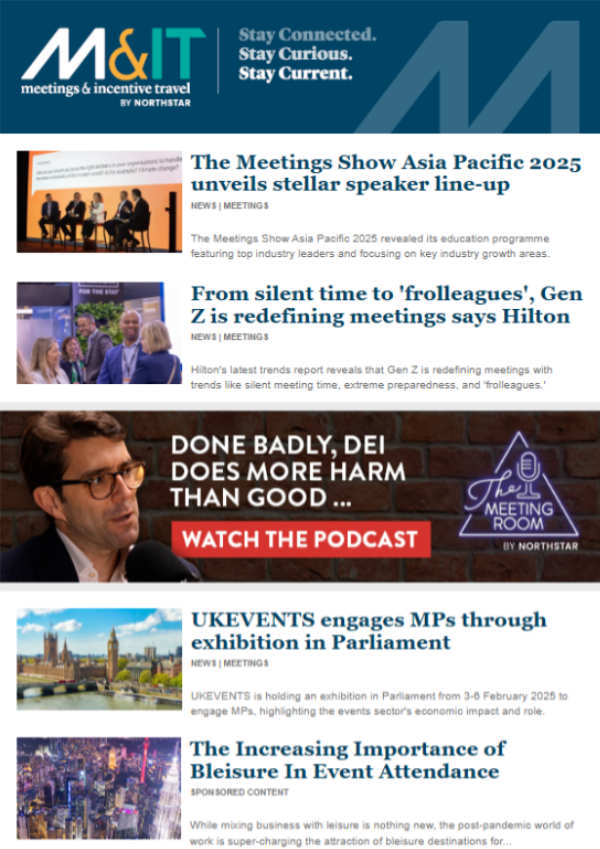Open the city skyline night thumbnail
The image size is (600, 849).
[99, 788]
